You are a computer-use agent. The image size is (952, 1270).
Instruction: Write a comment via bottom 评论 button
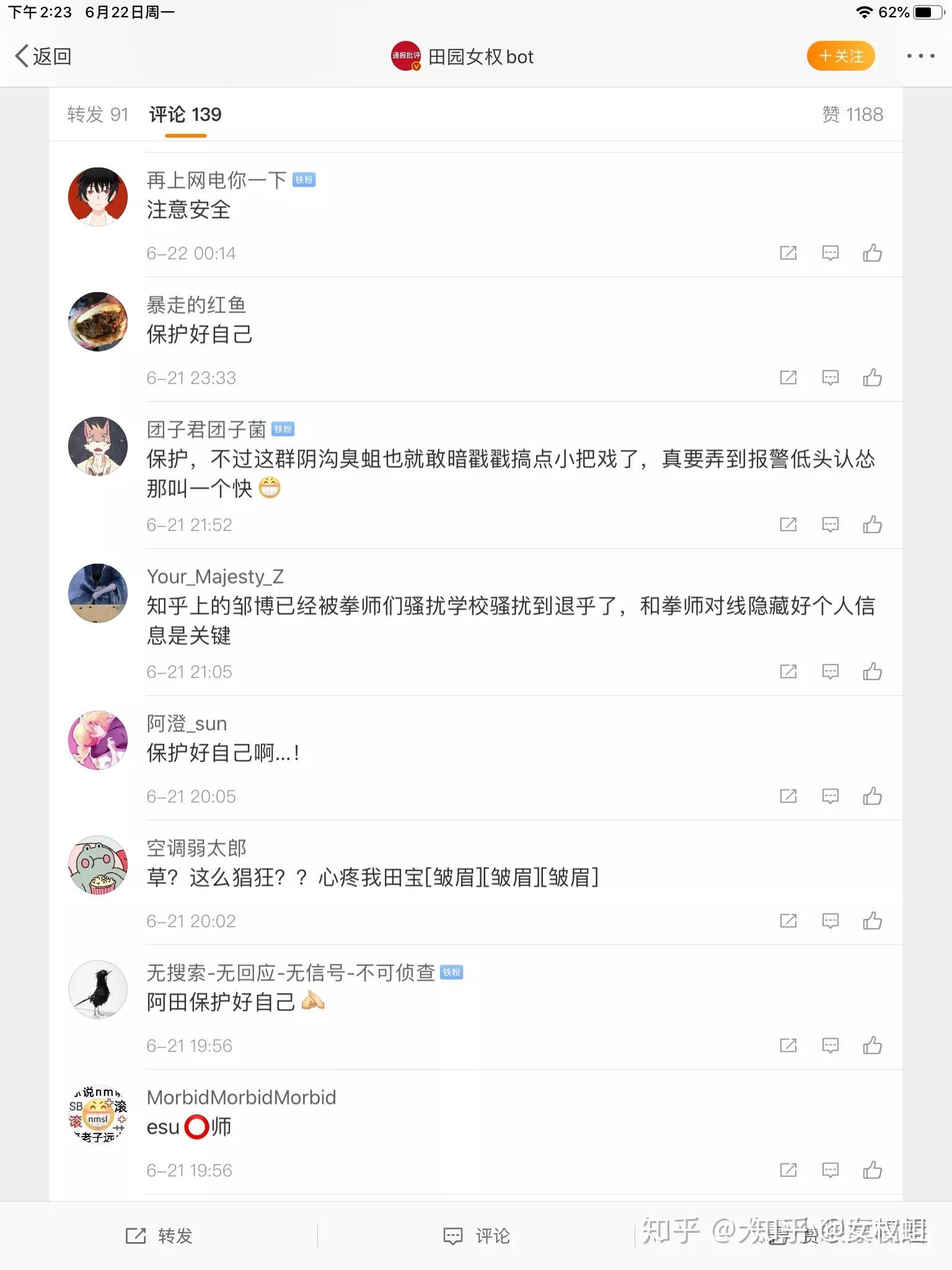click(x=477, y=1236)
